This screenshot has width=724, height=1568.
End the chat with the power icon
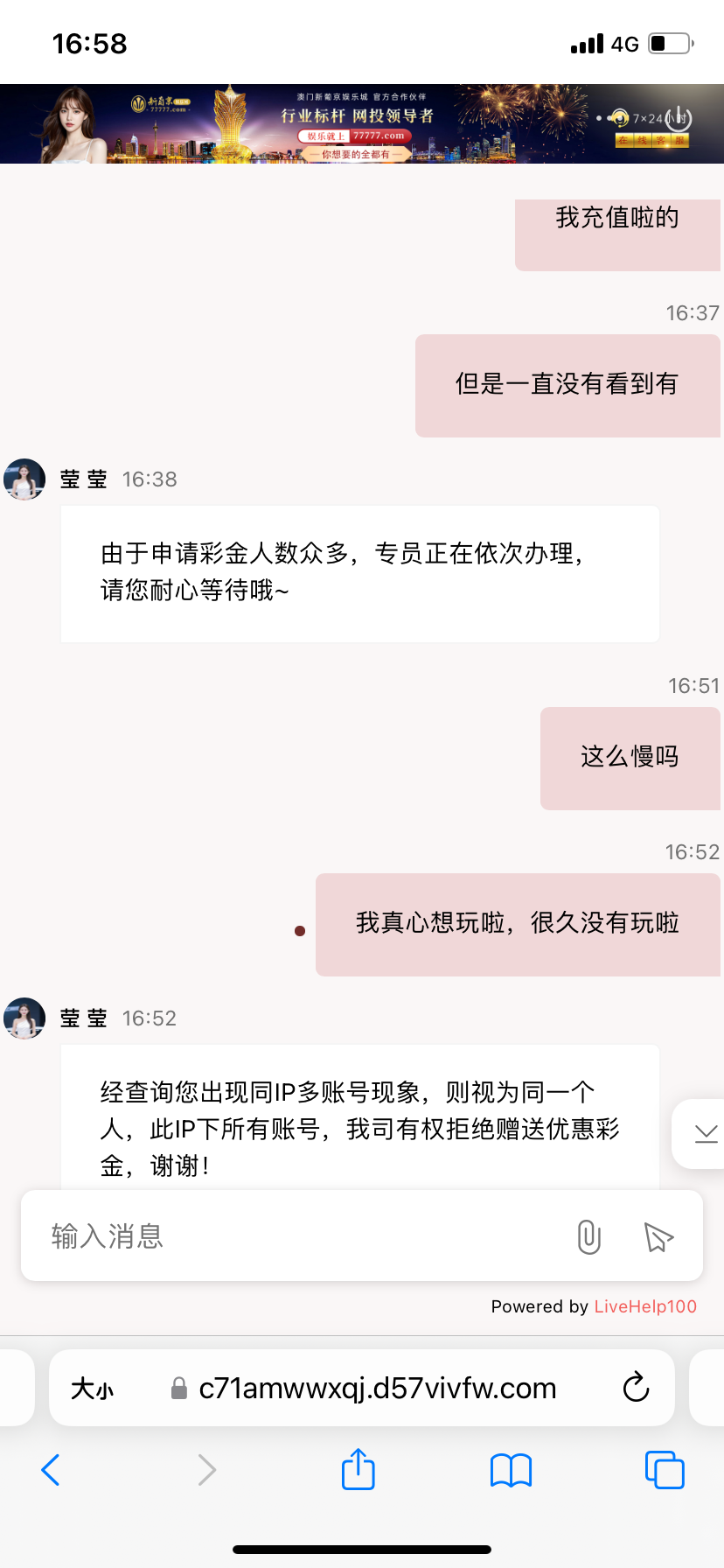pos(679,118)
